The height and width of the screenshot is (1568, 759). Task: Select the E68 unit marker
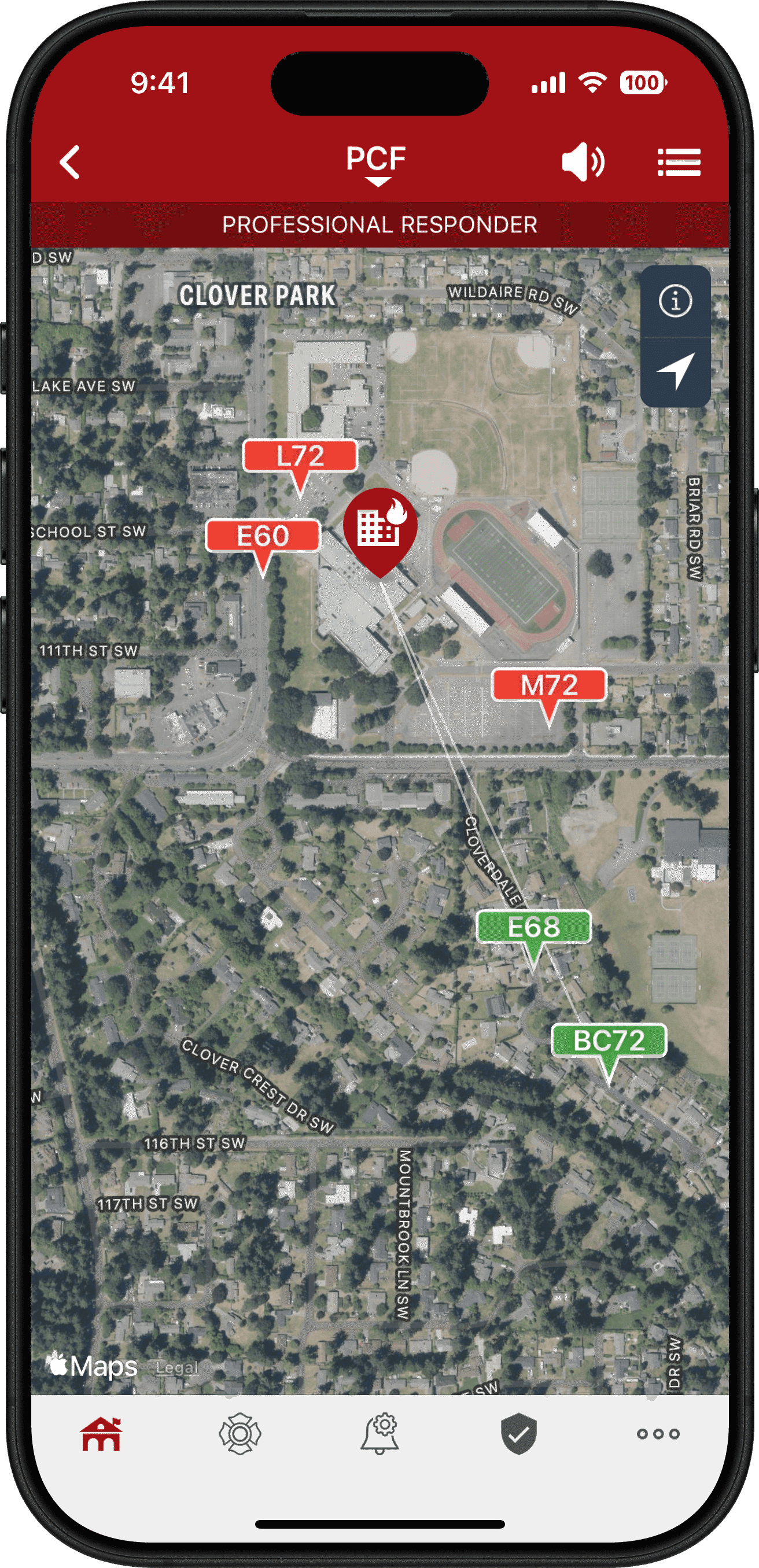[533, 927]
